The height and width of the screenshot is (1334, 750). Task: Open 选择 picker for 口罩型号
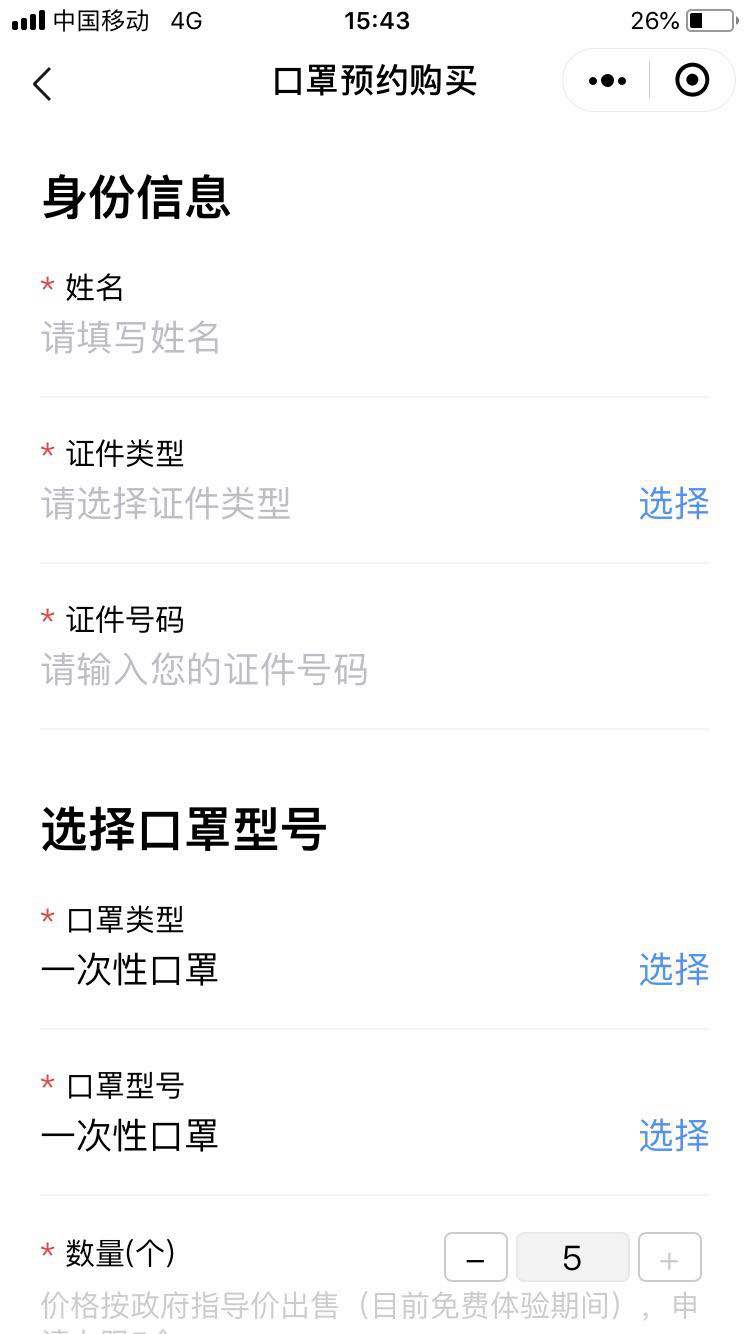[x=673, y=1136]
